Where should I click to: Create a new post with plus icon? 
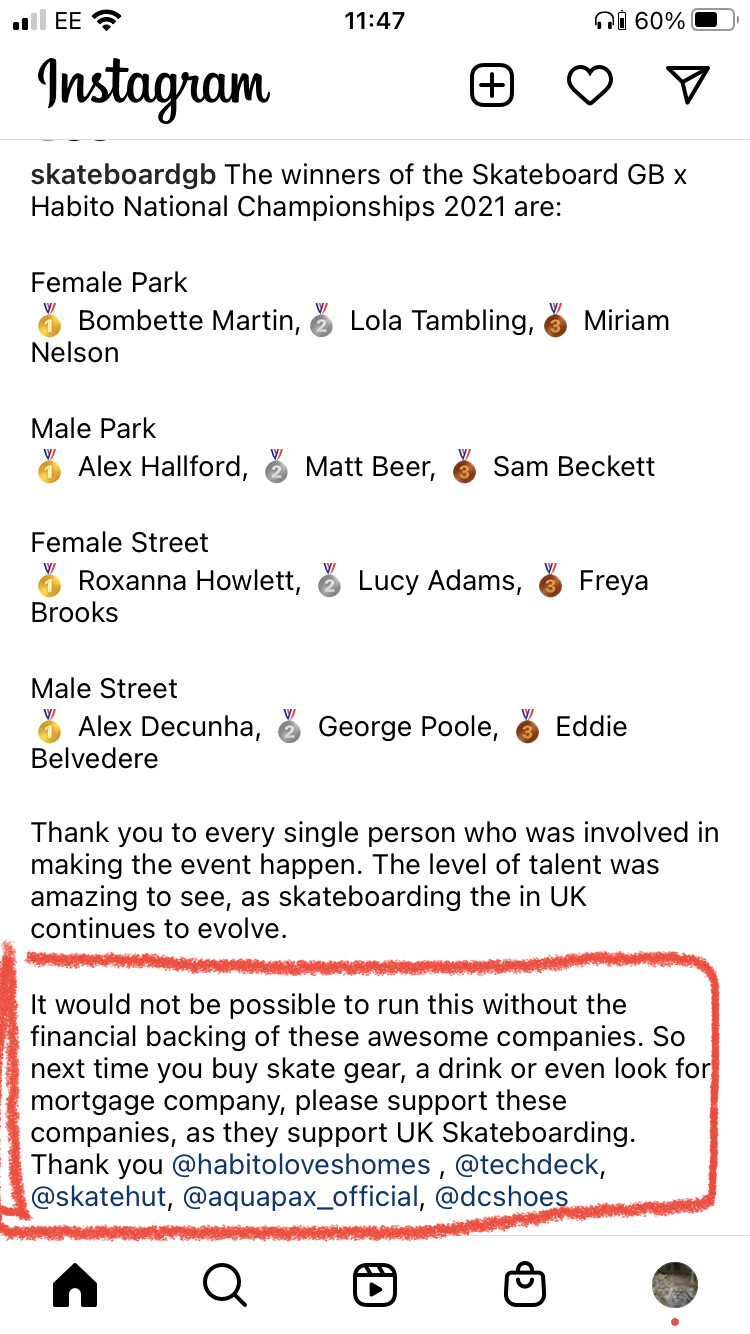tap(491, 86)
